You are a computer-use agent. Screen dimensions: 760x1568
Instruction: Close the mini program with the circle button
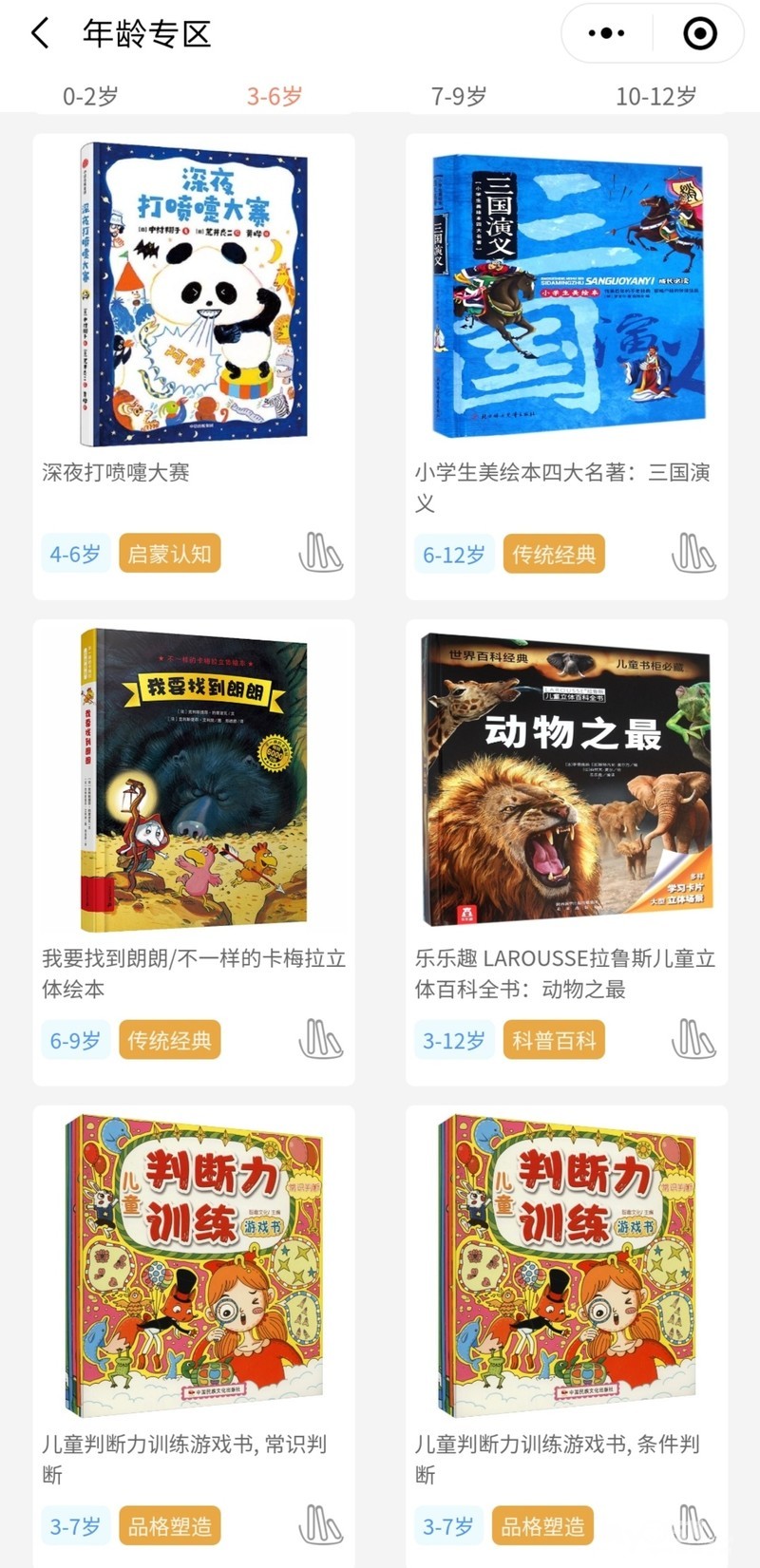pyautogui.click(x=700, y=33)
